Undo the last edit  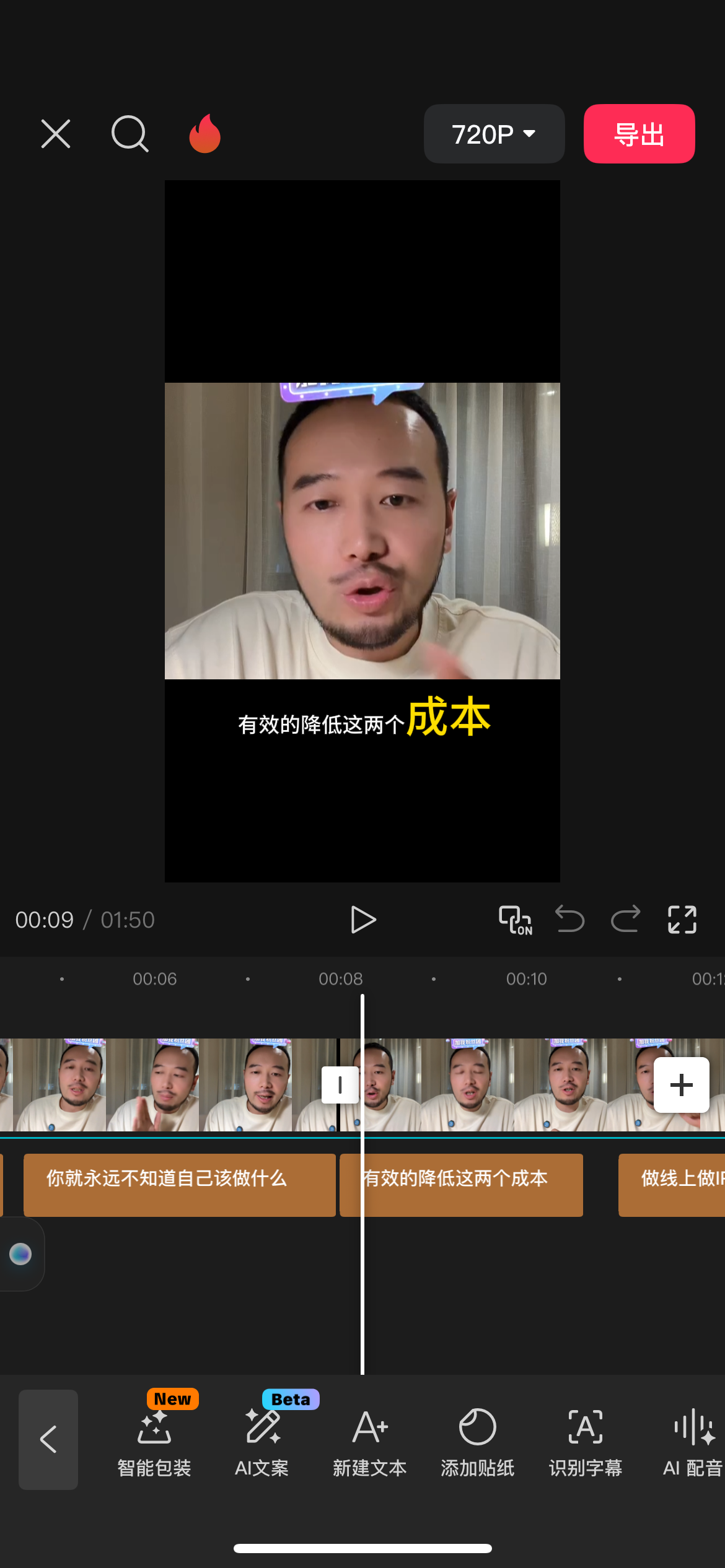569,920
